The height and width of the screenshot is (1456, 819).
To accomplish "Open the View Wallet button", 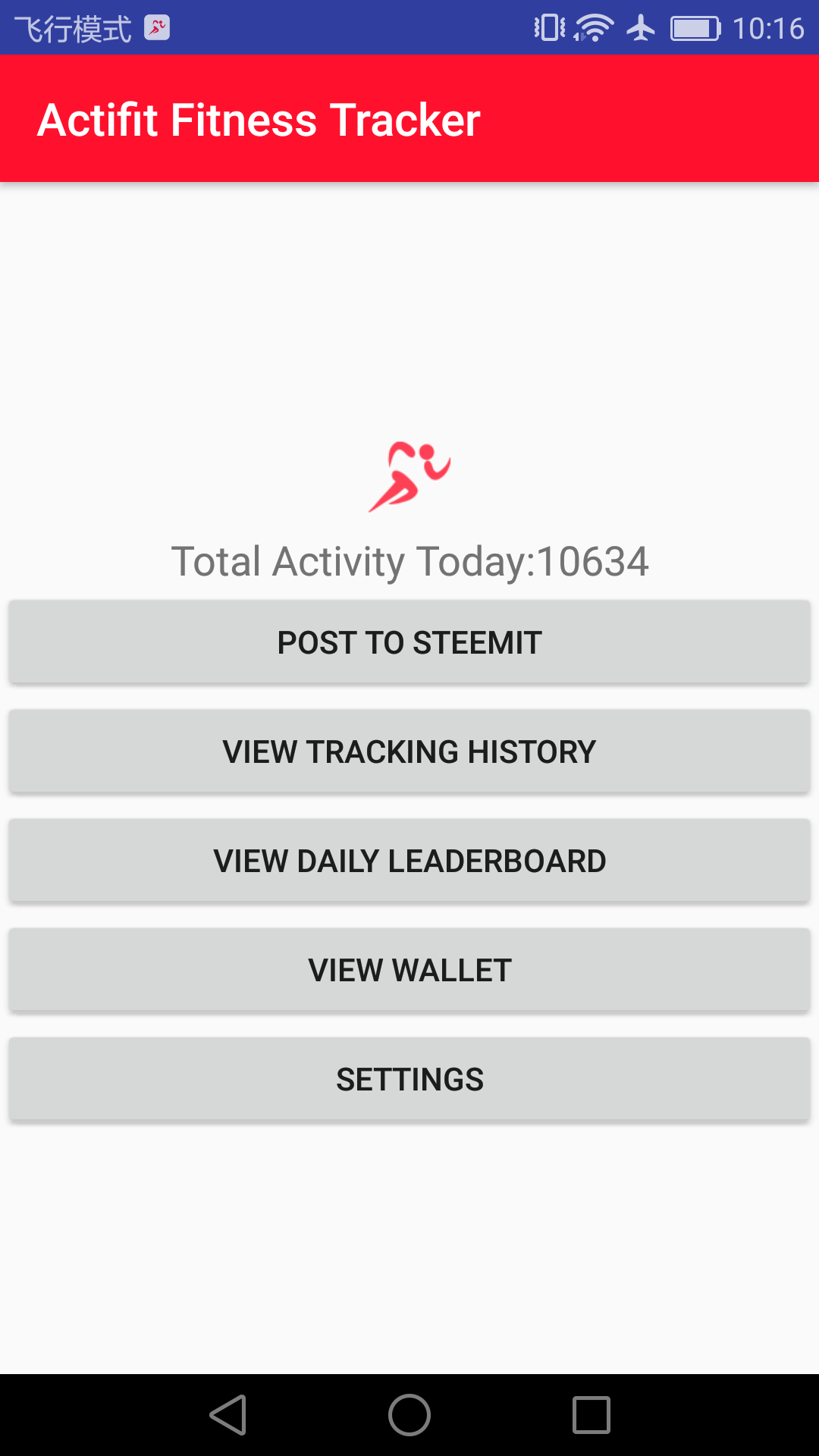I will point(409,970).
